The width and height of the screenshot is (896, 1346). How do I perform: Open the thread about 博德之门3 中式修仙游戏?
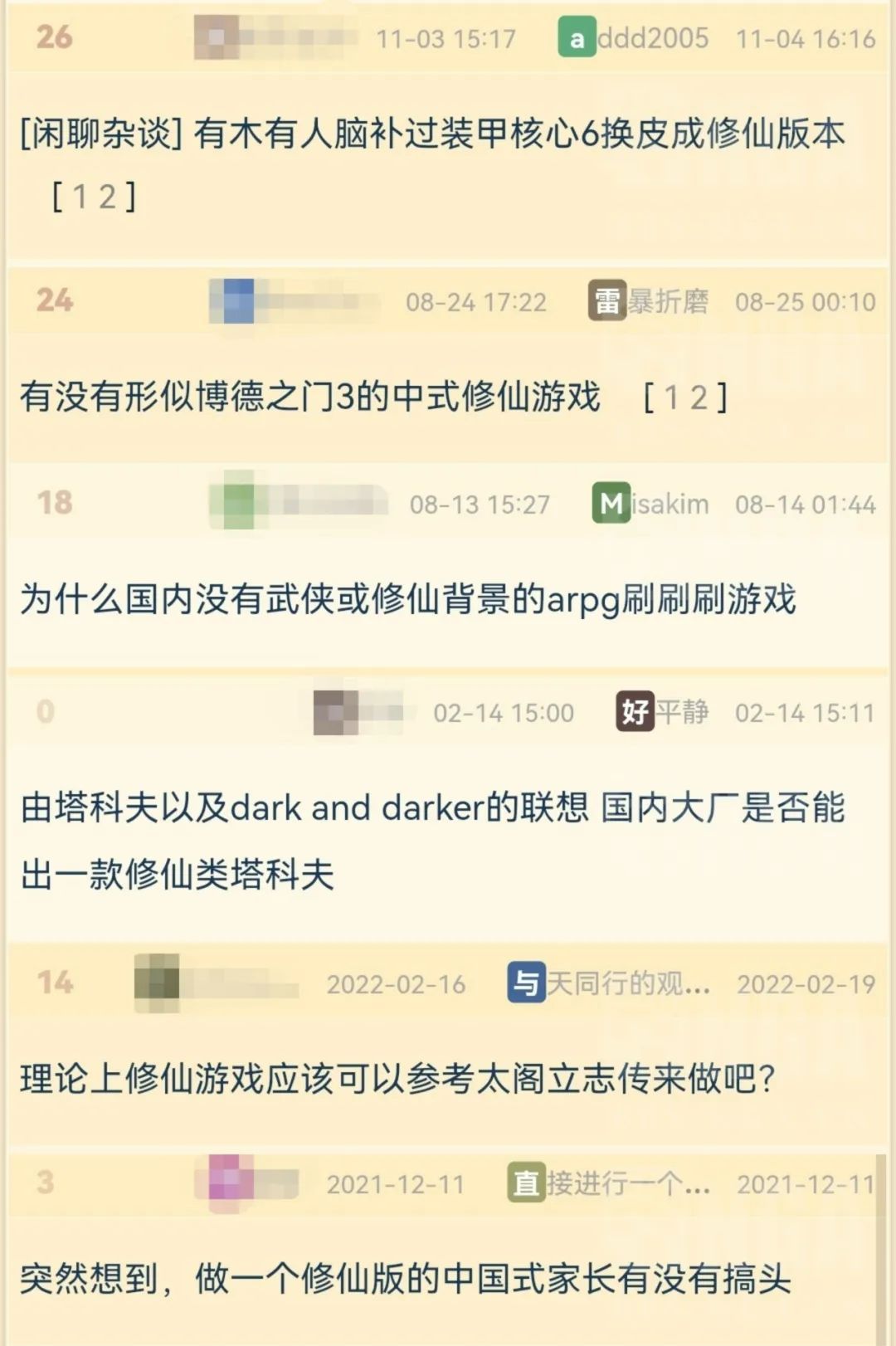point(309,397)
